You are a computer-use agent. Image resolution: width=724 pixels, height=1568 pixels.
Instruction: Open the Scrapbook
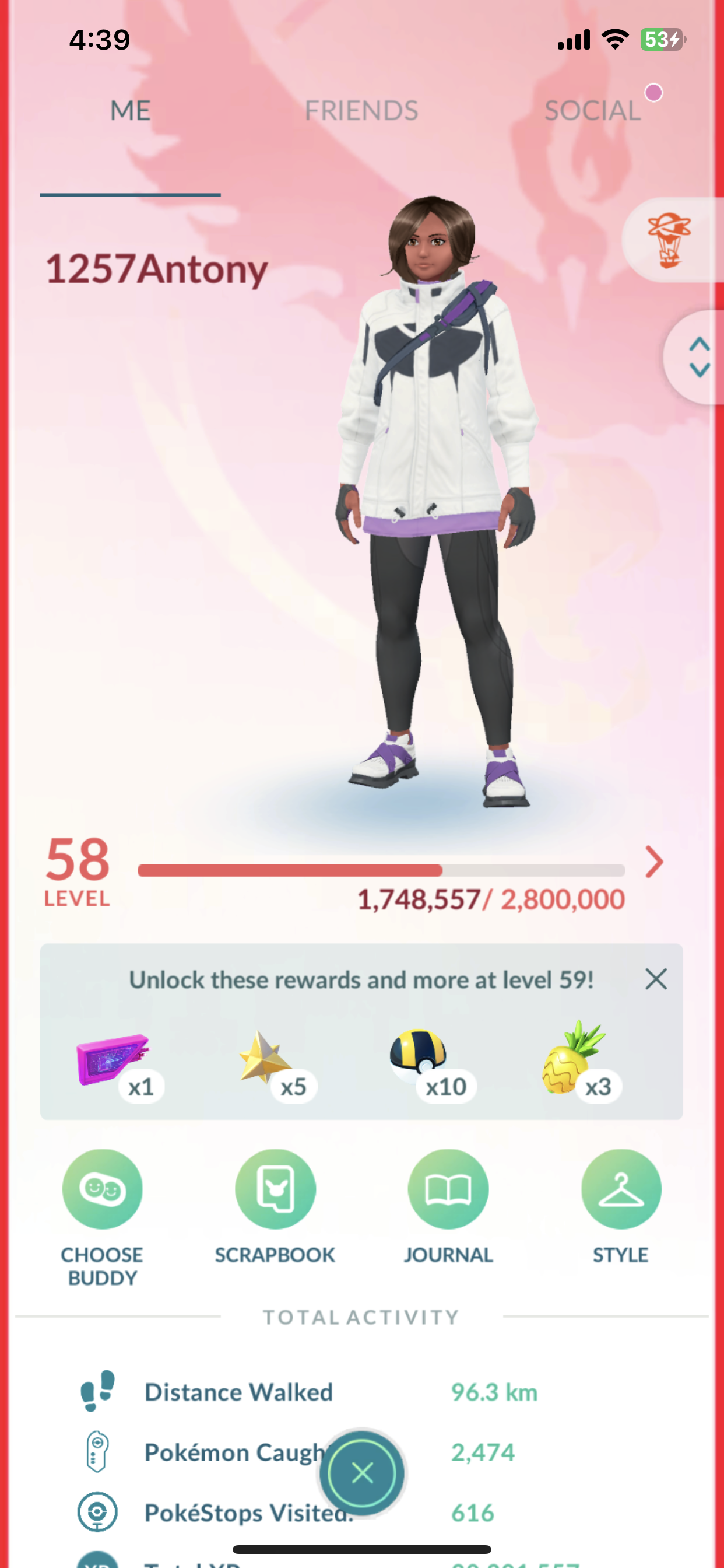tap(275, 1190)
